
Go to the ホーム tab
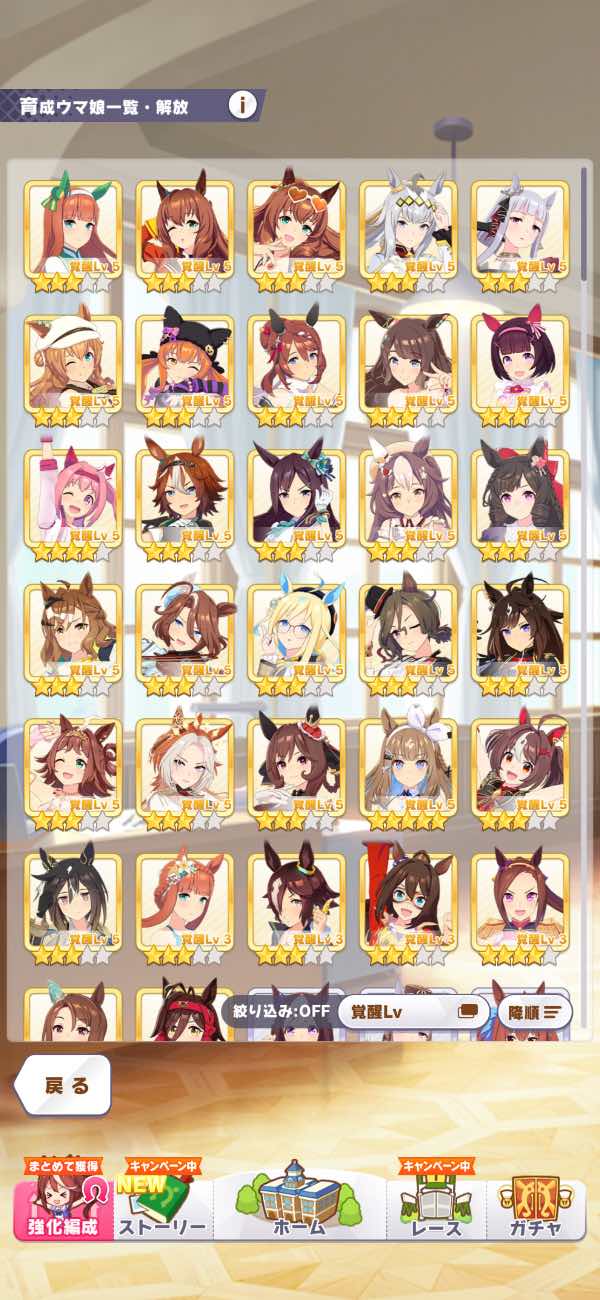300,1205
